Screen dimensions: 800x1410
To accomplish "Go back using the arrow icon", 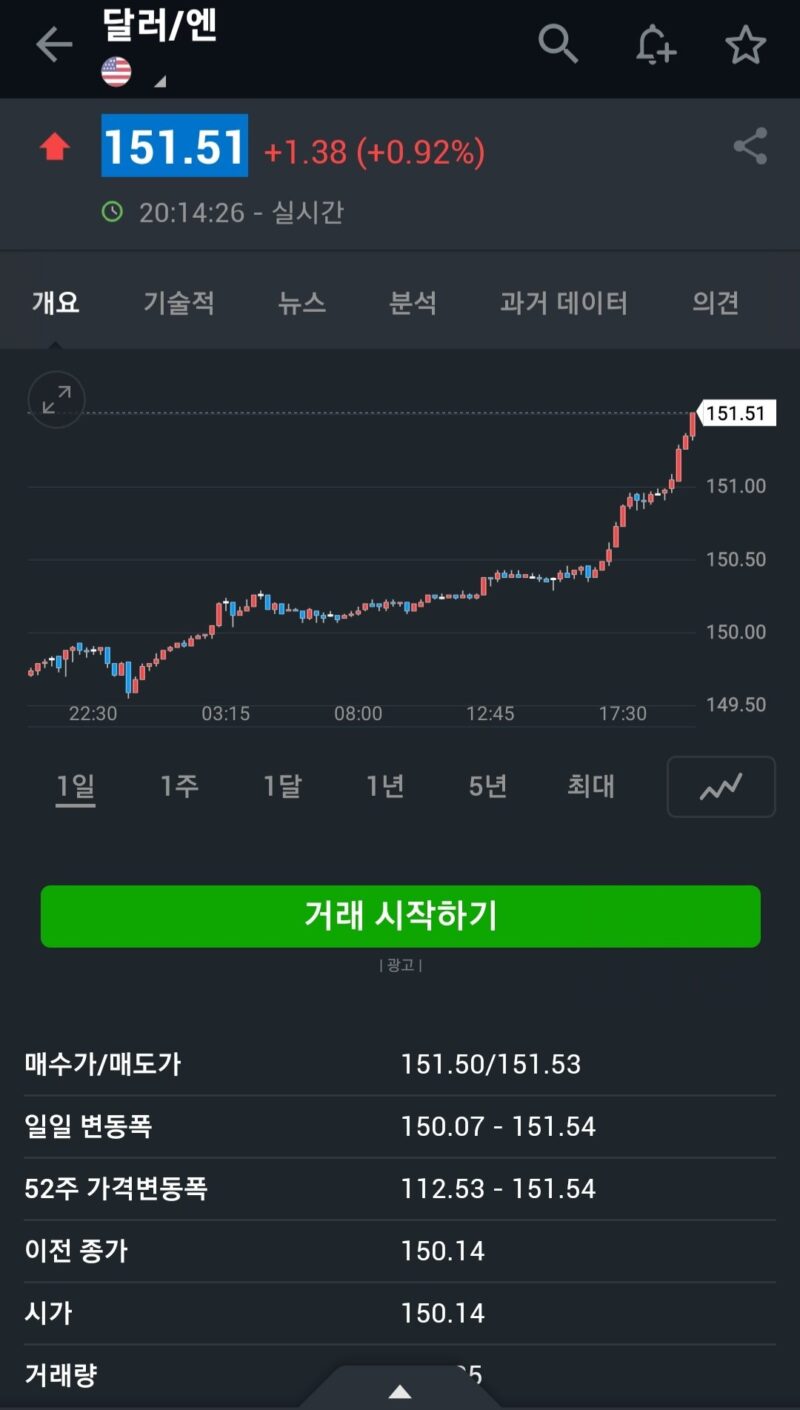I will [x=53, y=45].
